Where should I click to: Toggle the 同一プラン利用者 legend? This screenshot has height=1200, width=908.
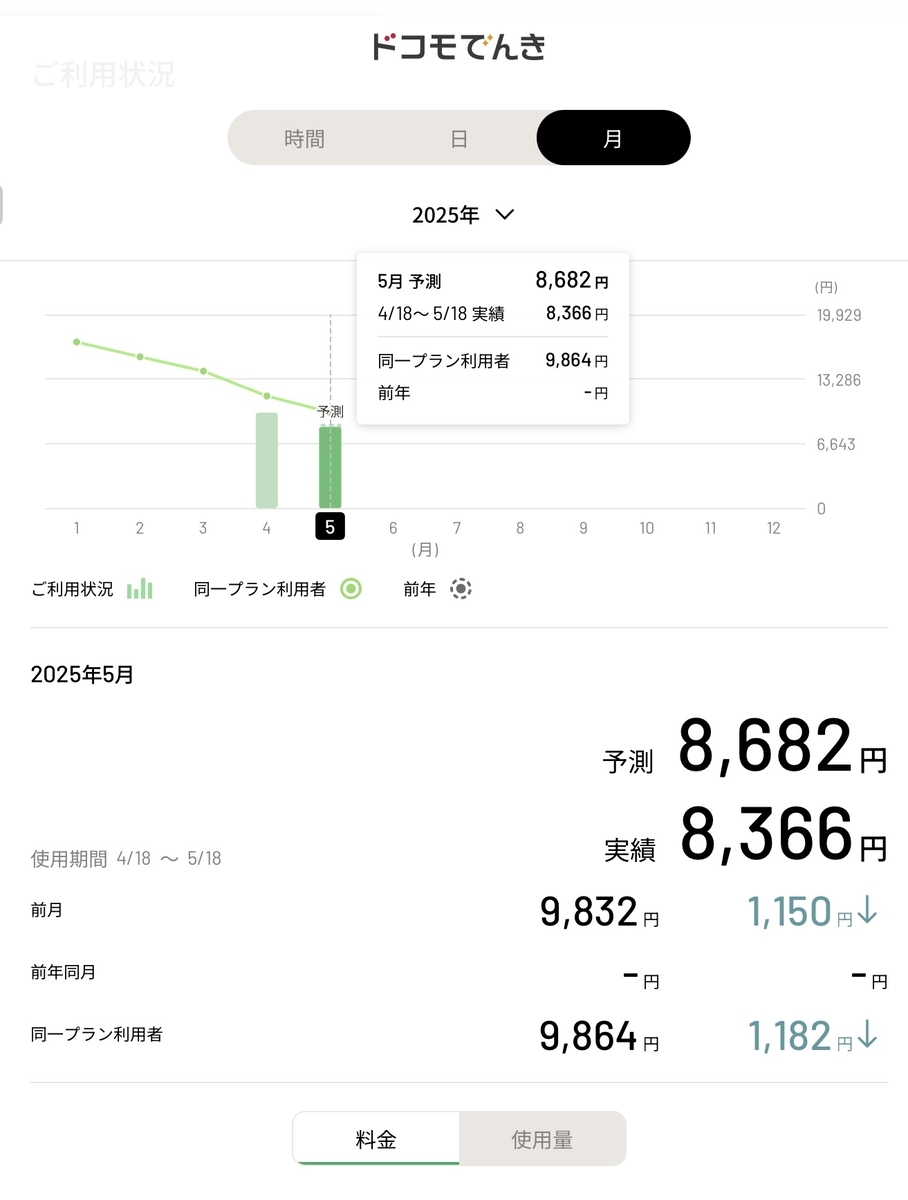click(x=277, y=589)
